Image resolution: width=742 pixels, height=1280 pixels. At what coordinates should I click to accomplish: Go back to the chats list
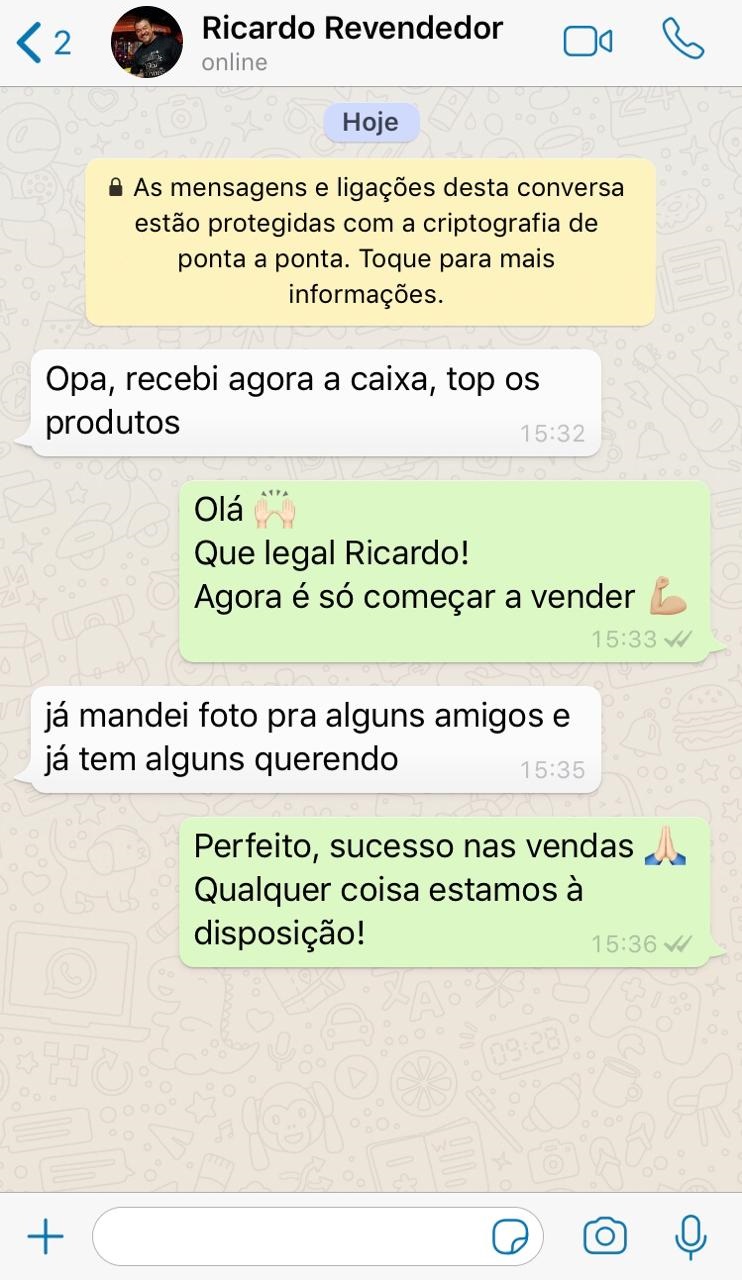coord(42,43)
